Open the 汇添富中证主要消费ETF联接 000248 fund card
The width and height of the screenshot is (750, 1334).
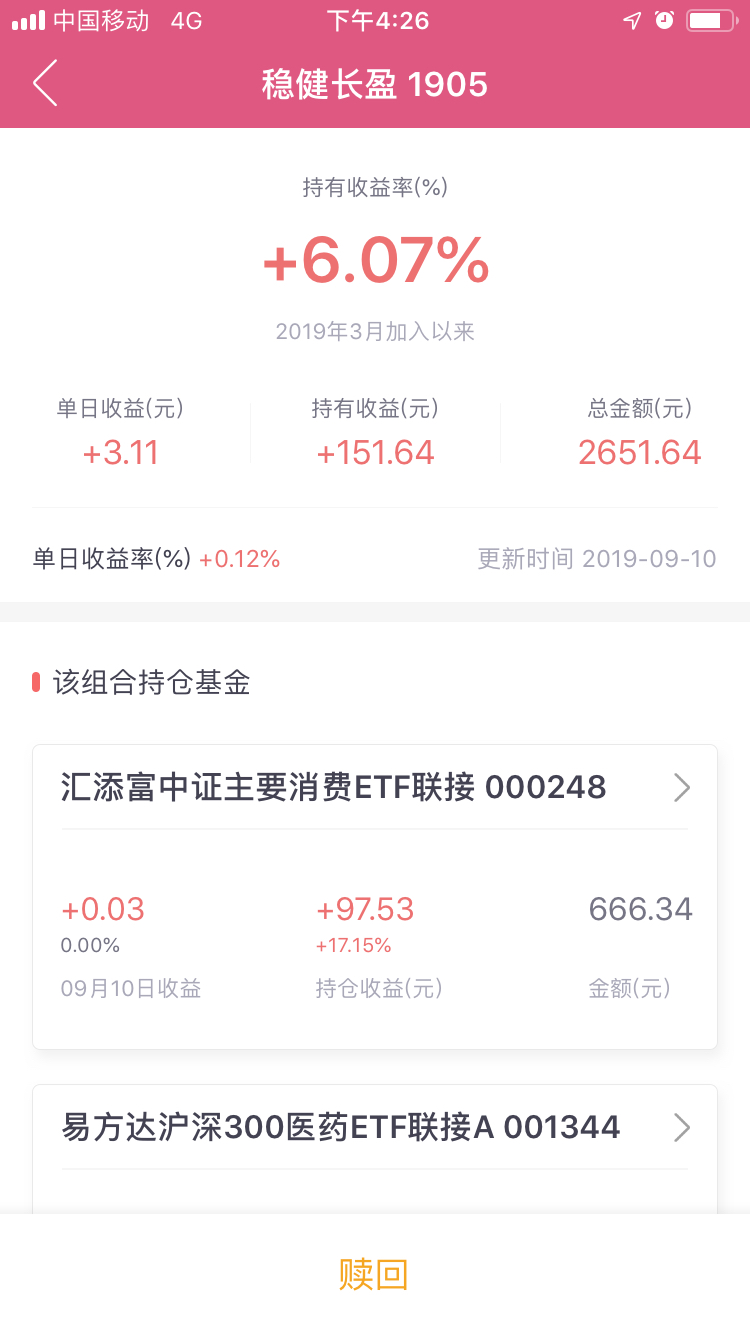(x=375, y=897)
